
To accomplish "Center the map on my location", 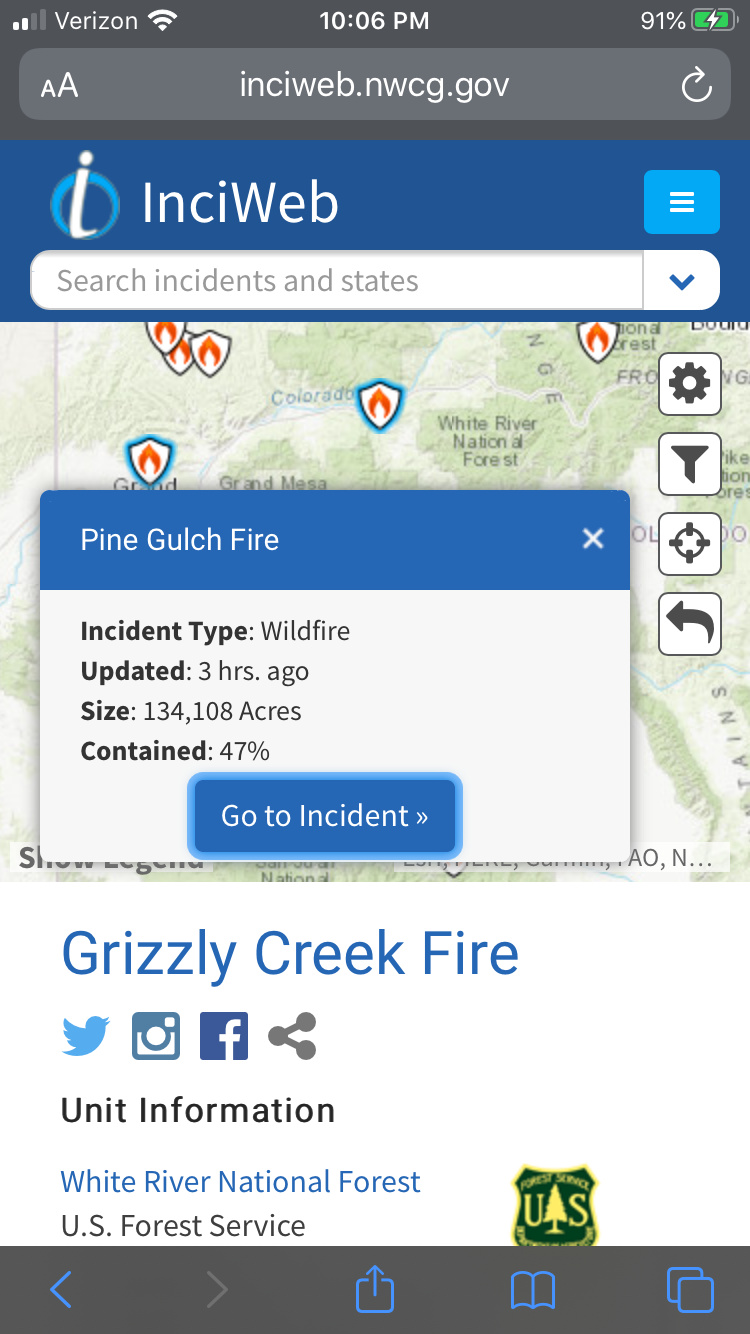I will click(x=689, y=544).
